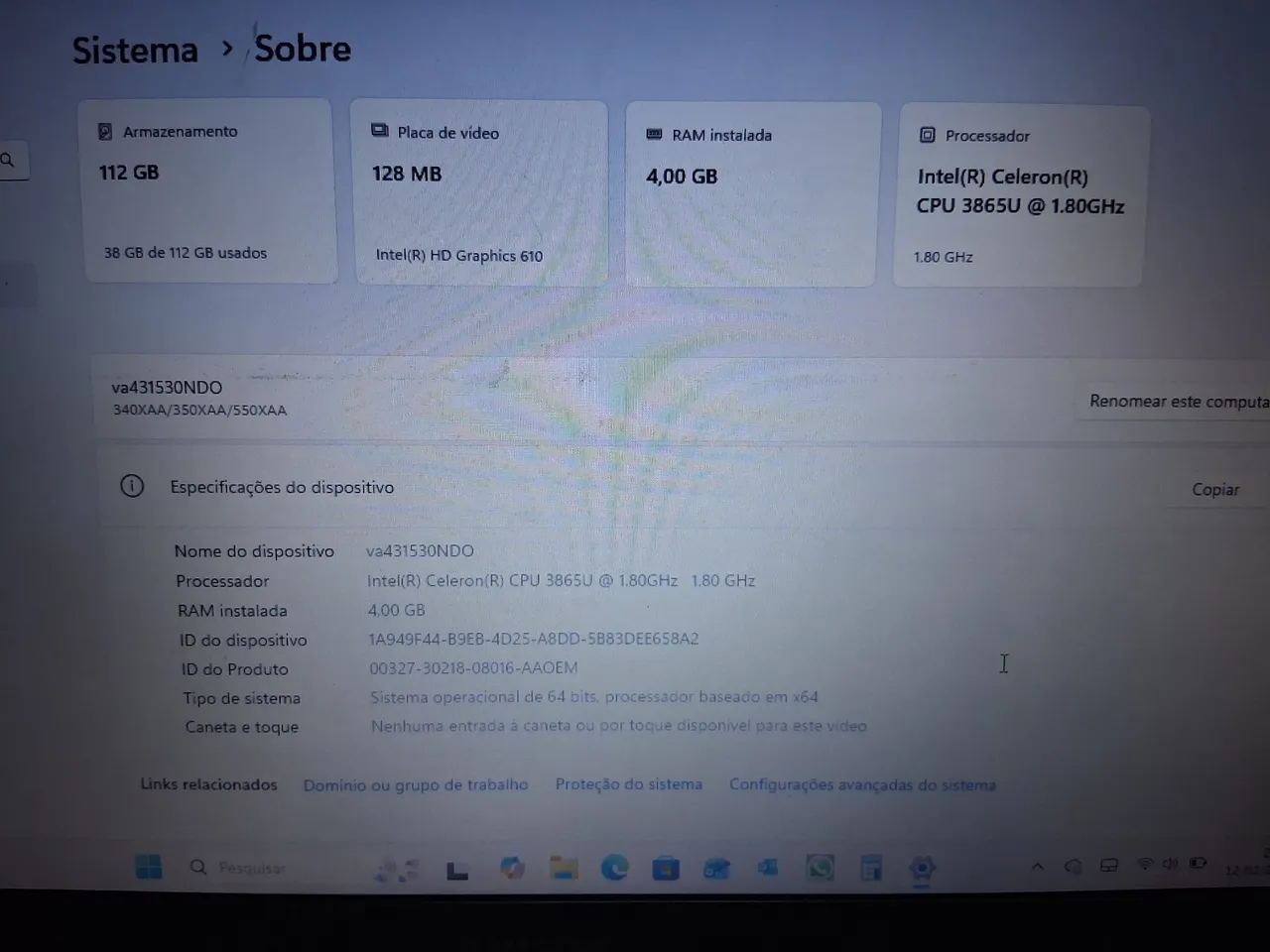Viewport: 1270px width, 952px height.
Task: Copy device specifications with Copiar
Action: [x=1214, y=489]
